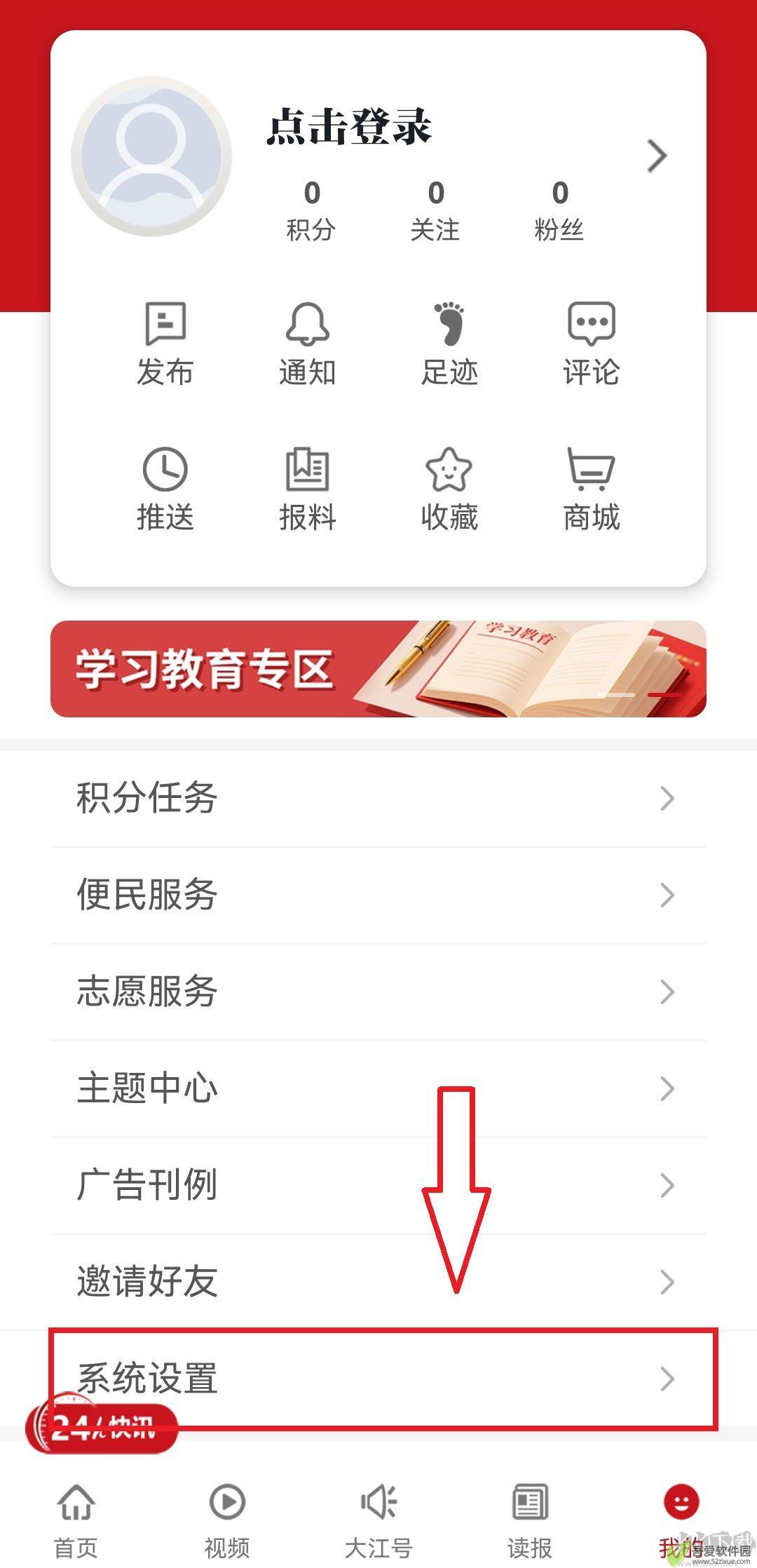This screenshot has width=757, height=1568.
Task: Open 便民服务 services
Action: coord(378,895)
